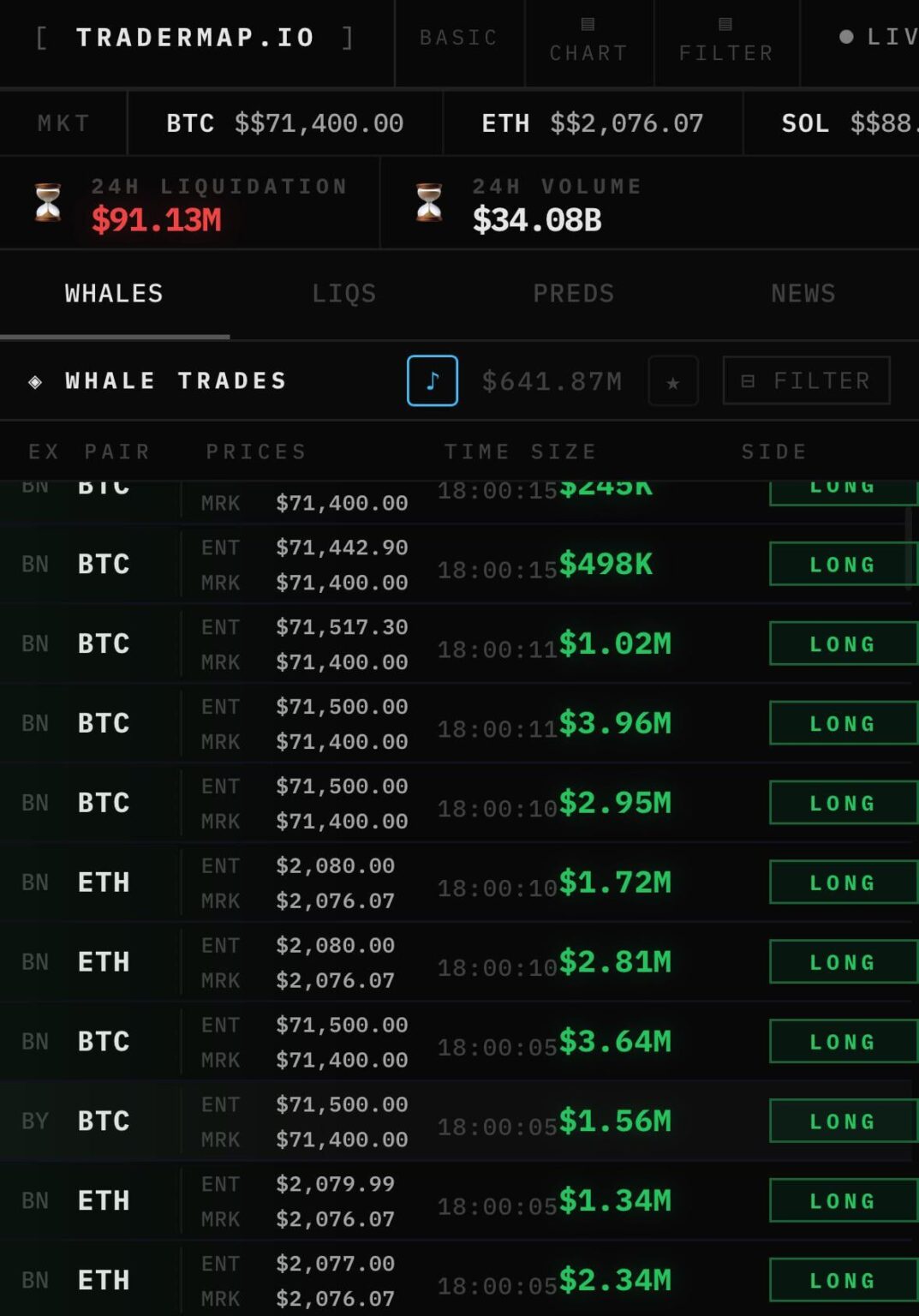Open the PREDS tab
Image resolution: width=919 pixels, height=1316 pixels.
573,294
